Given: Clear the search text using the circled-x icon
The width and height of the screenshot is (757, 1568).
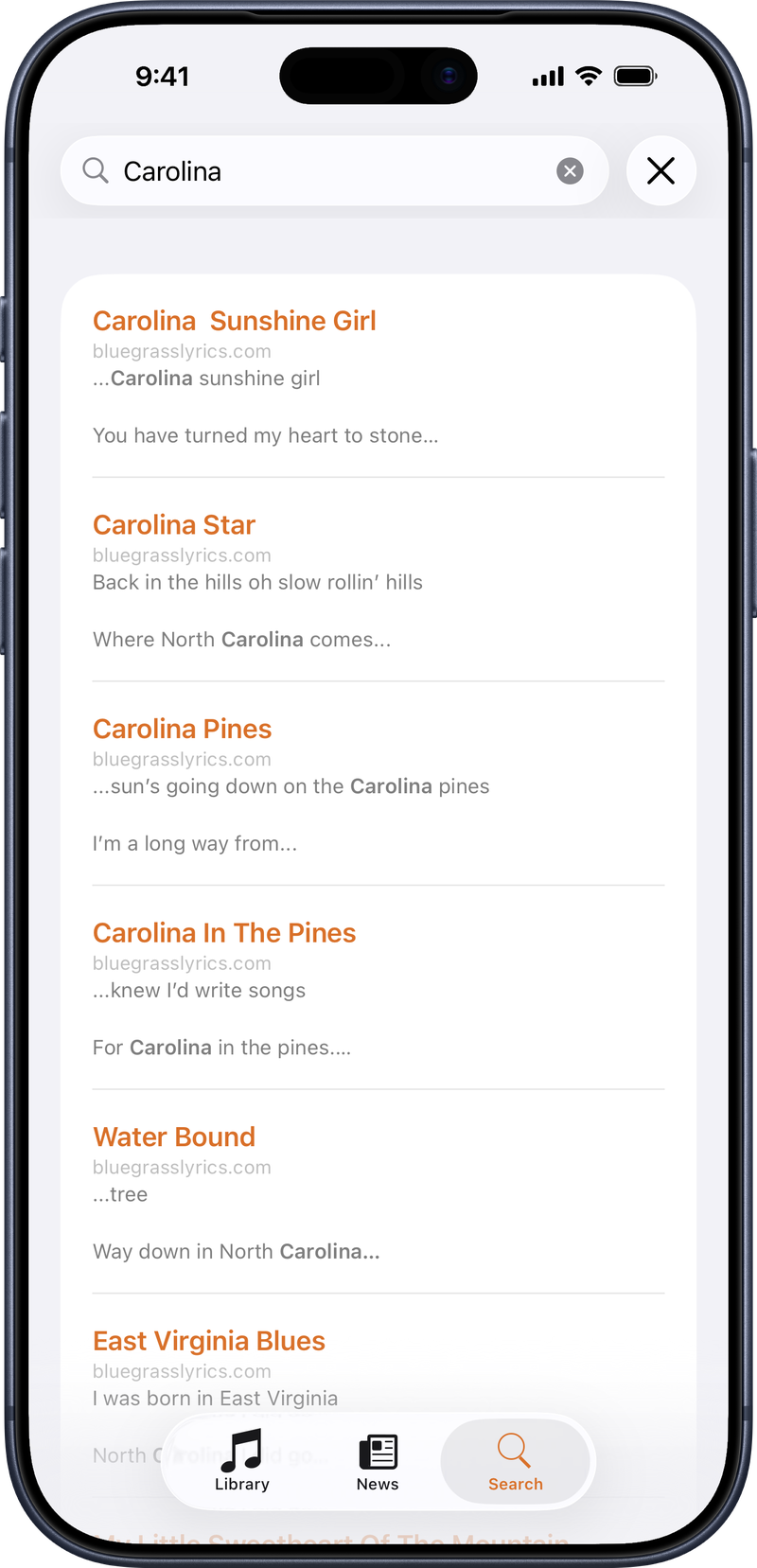Looking at the screenshot, I should click(x=570, y=170).
